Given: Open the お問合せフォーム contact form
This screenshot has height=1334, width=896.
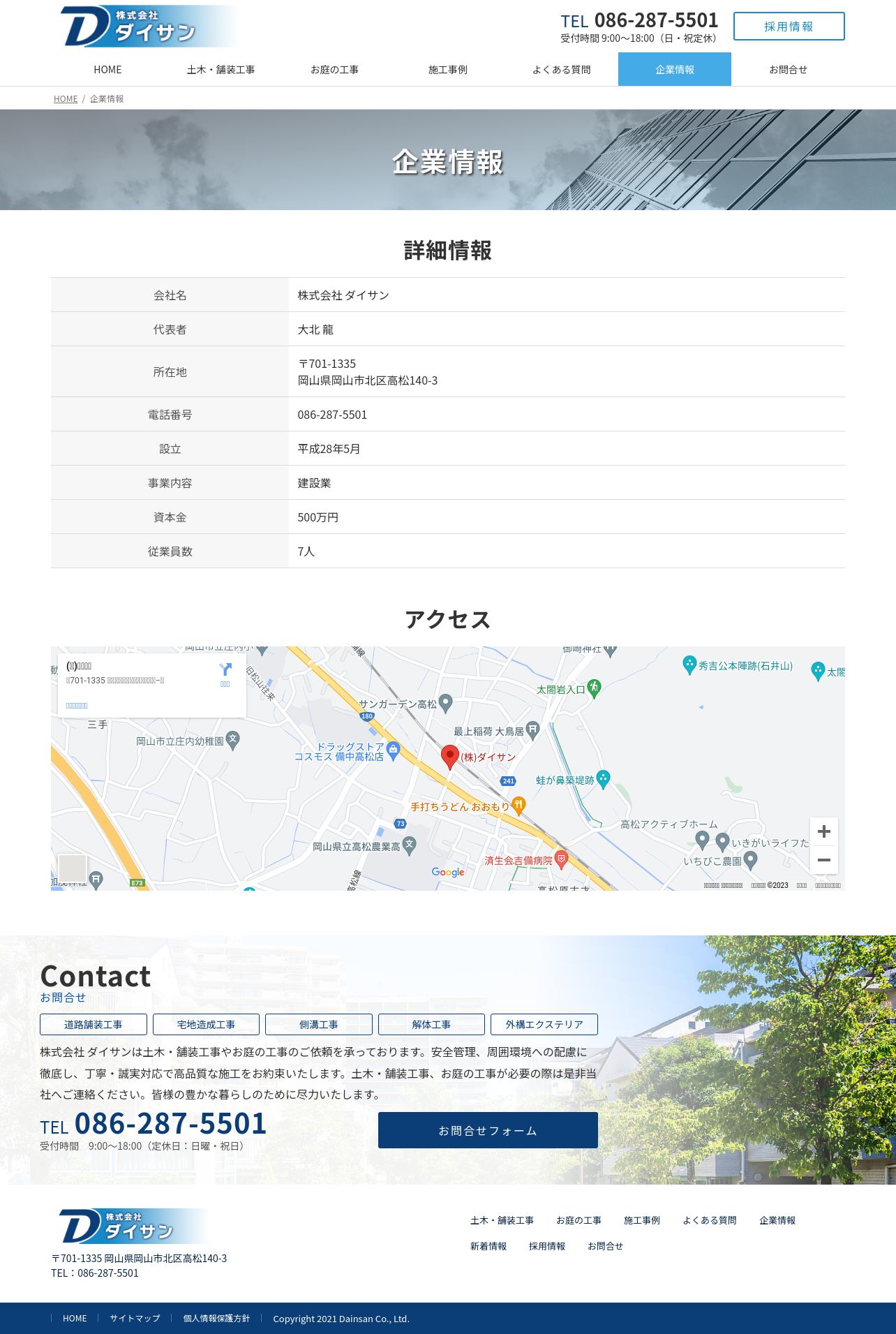Looking at the screenshot, I should (488, 1130).
